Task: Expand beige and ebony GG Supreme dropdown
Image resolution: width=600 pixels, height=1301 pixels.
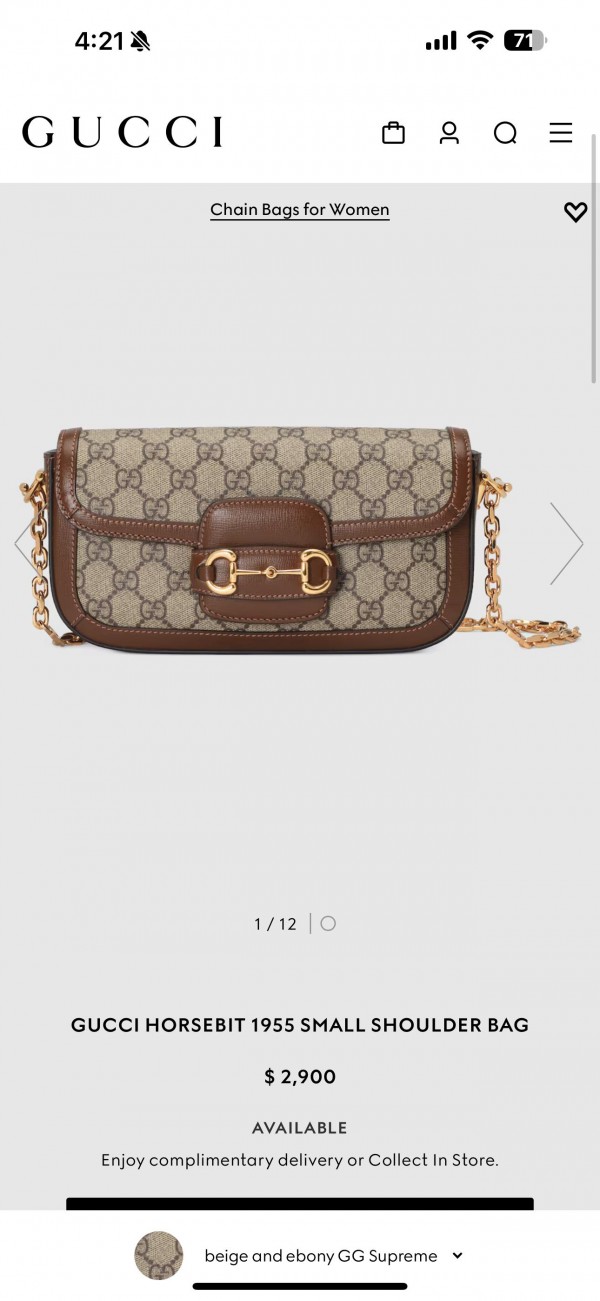Action: [x=300, y=1256]
